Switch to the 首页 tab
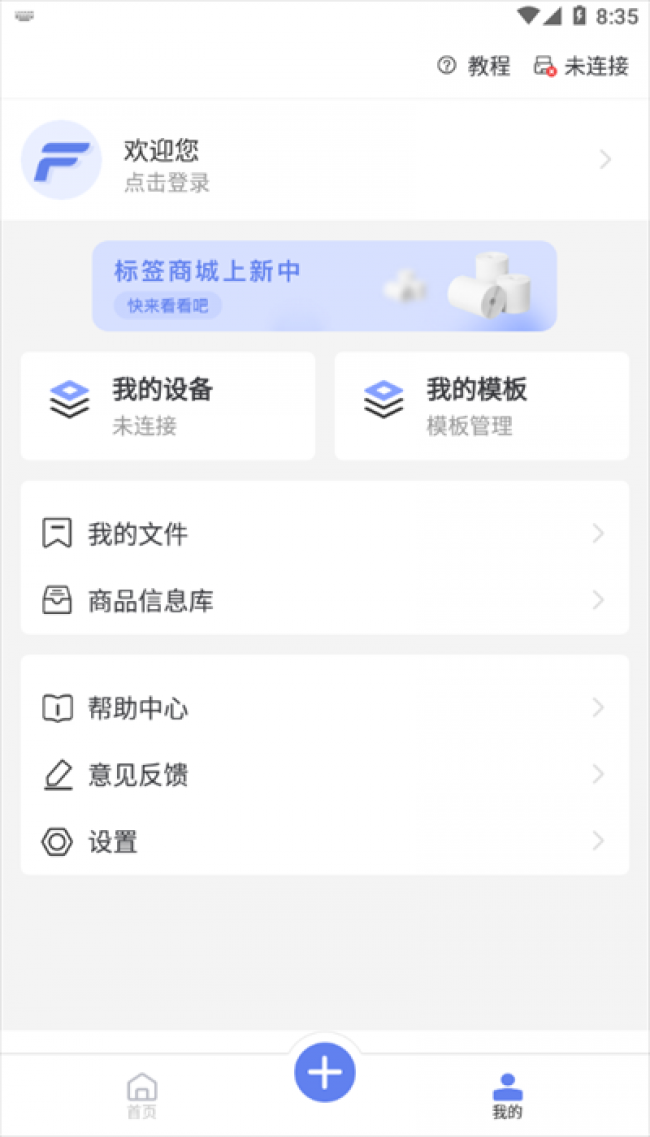The height and width of the screenshot is (1137, 650). pyautogui.click(x=142, y=1095)
